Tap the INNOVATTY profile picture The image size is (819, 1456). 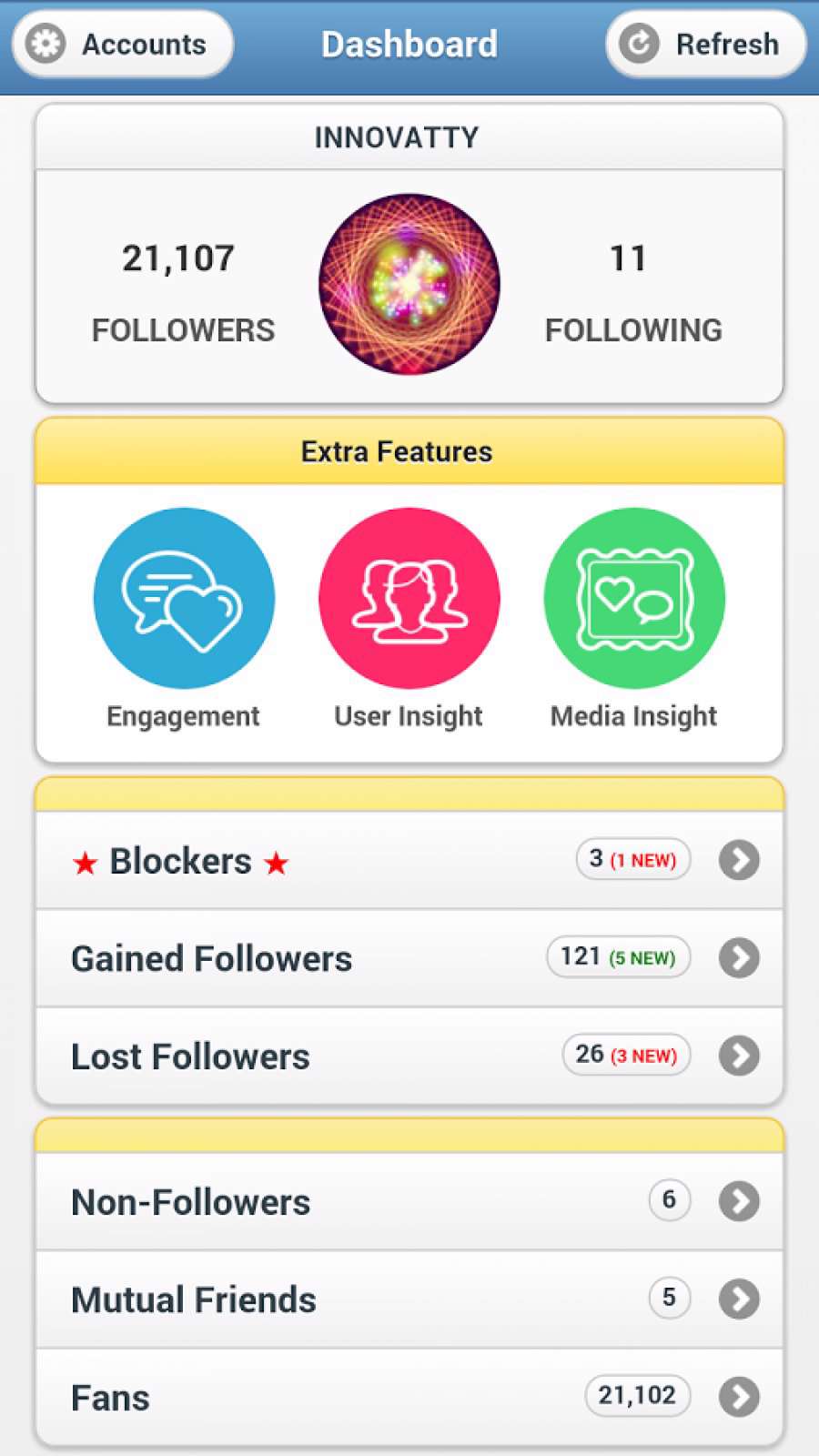pos(409,284)
